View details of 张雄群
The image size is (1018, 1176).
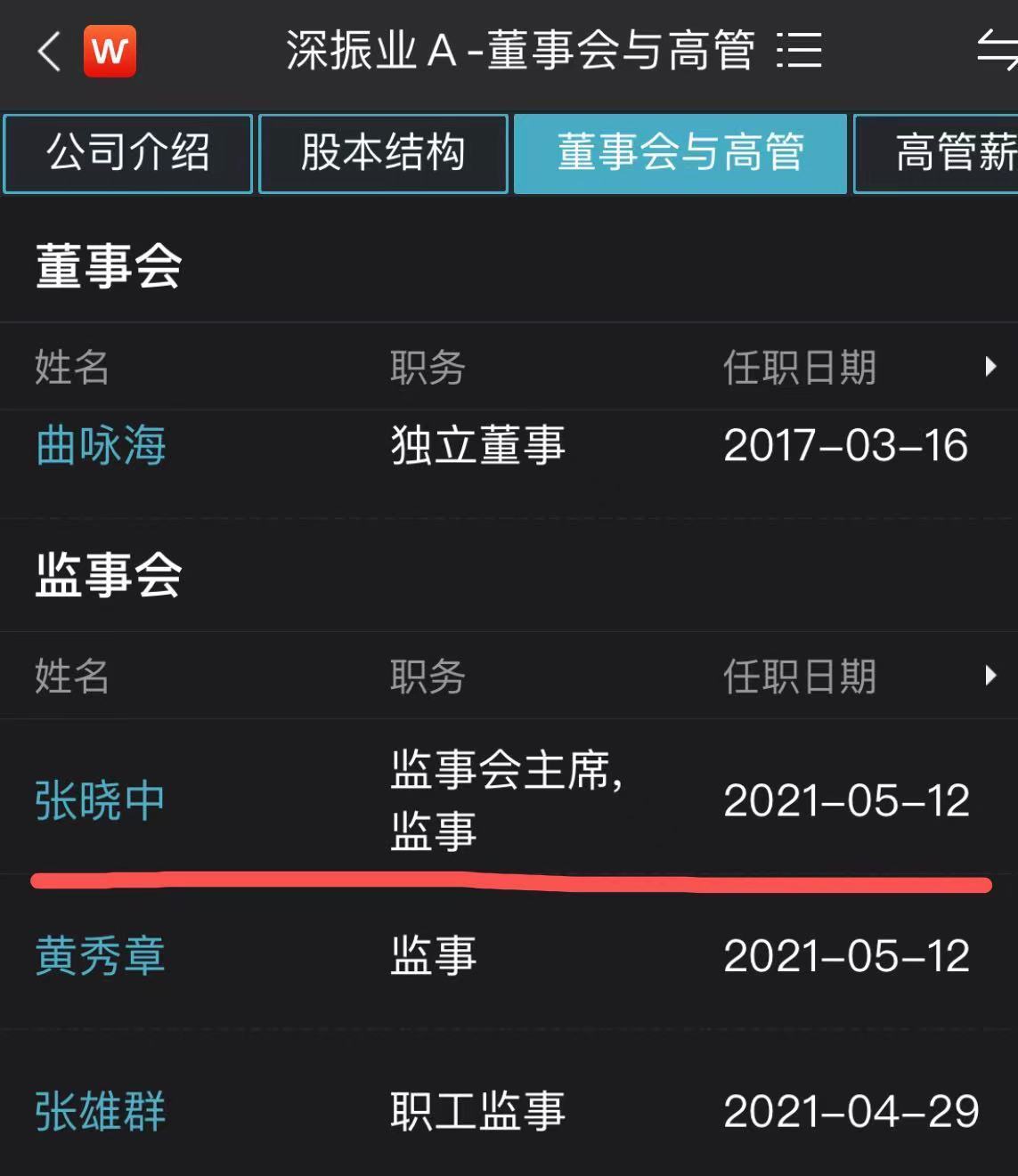101,1111
